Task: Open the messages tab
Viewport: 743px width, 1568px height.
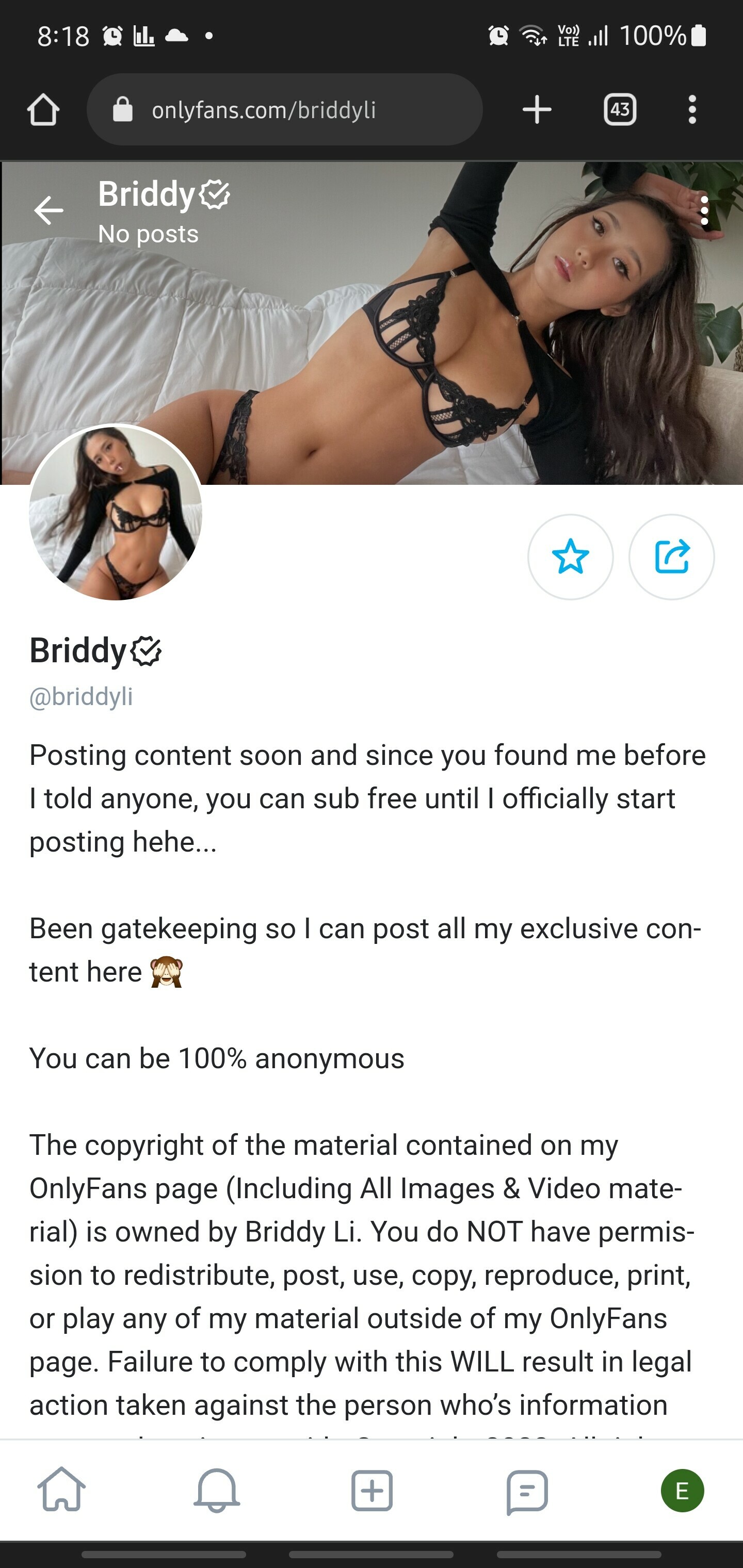Action: [x=527, y=1490]
